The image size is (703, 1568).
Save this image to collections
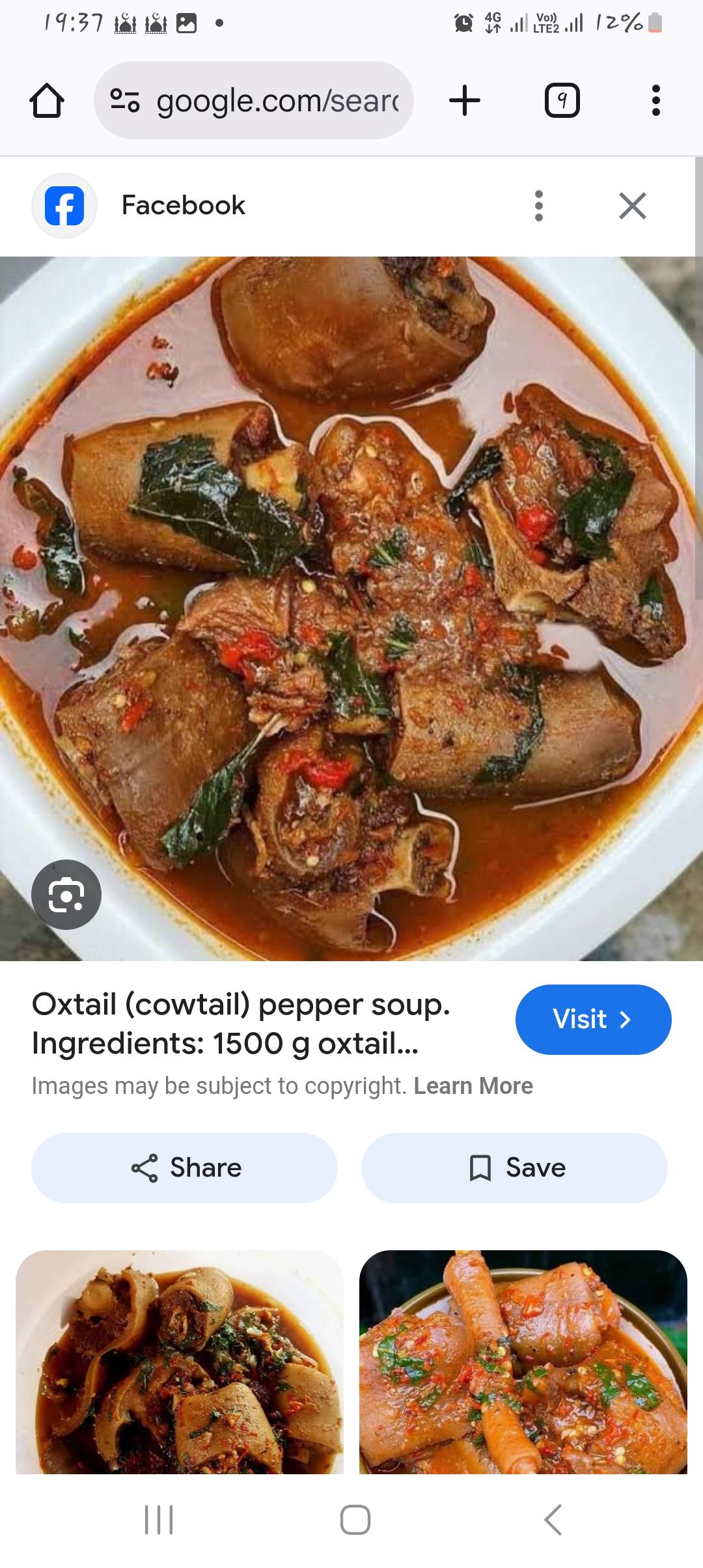tap(514, 1168)
